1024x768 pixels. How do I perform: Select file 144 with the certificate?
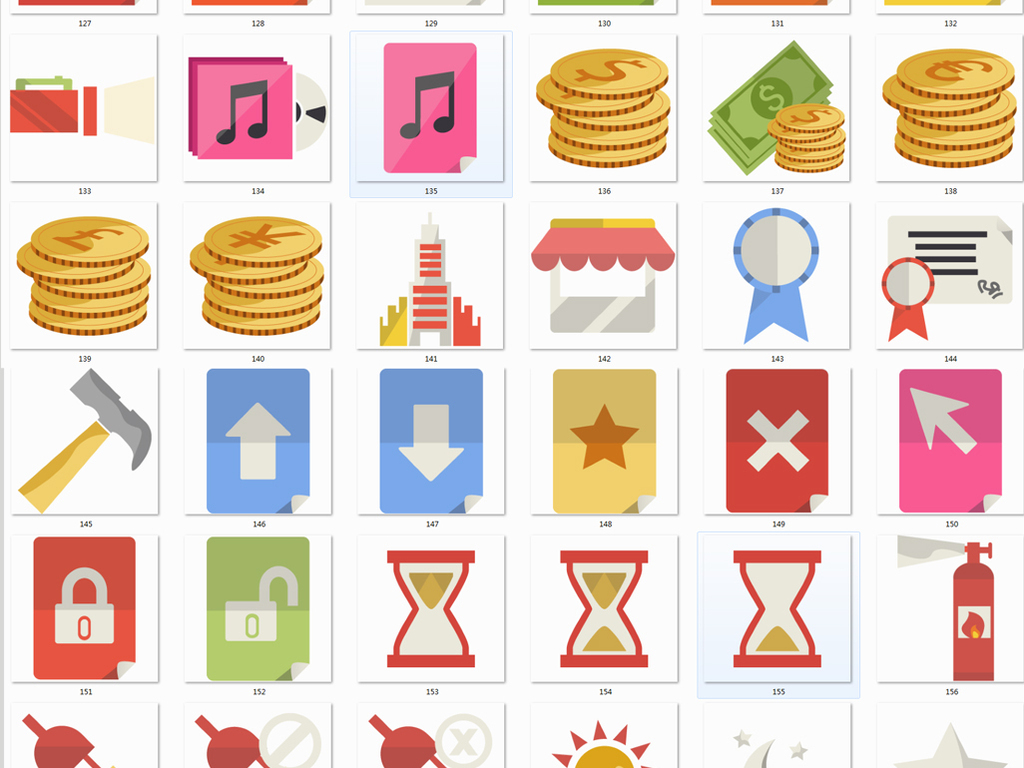tap(949, 276)
